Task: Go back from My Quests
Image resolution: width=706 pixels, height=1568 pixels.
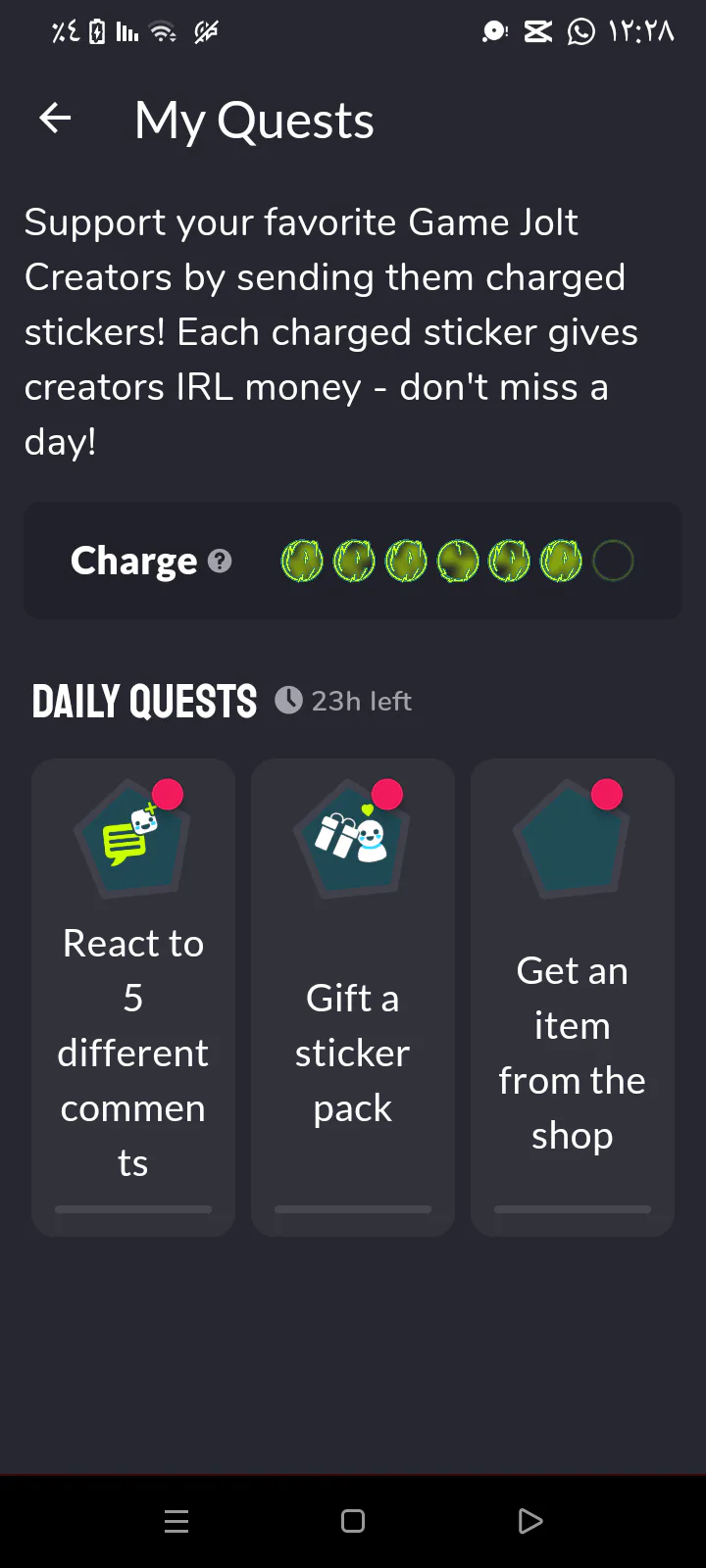Action: coord(55,120)
